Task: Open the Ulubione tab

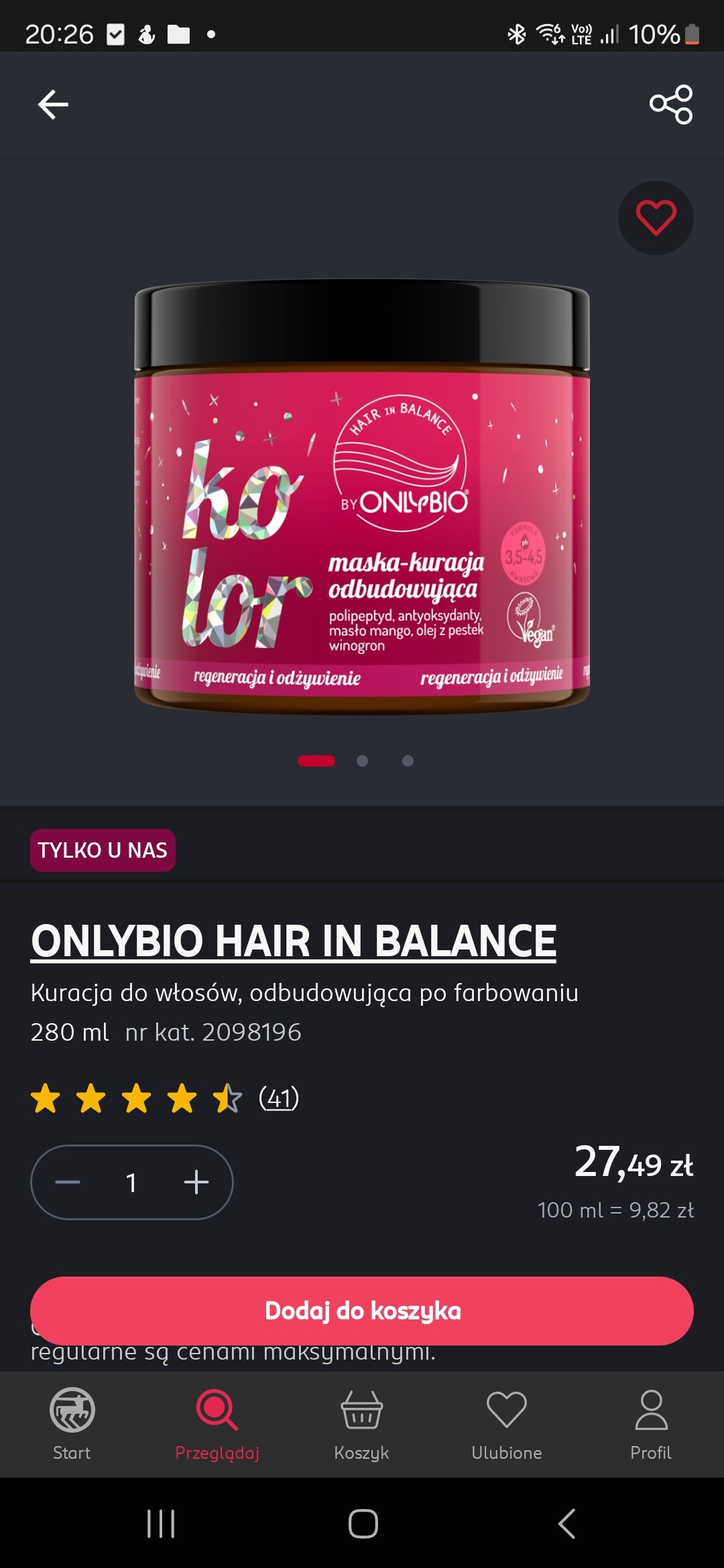Action: pyautogui.click(x=506, y=1423)
